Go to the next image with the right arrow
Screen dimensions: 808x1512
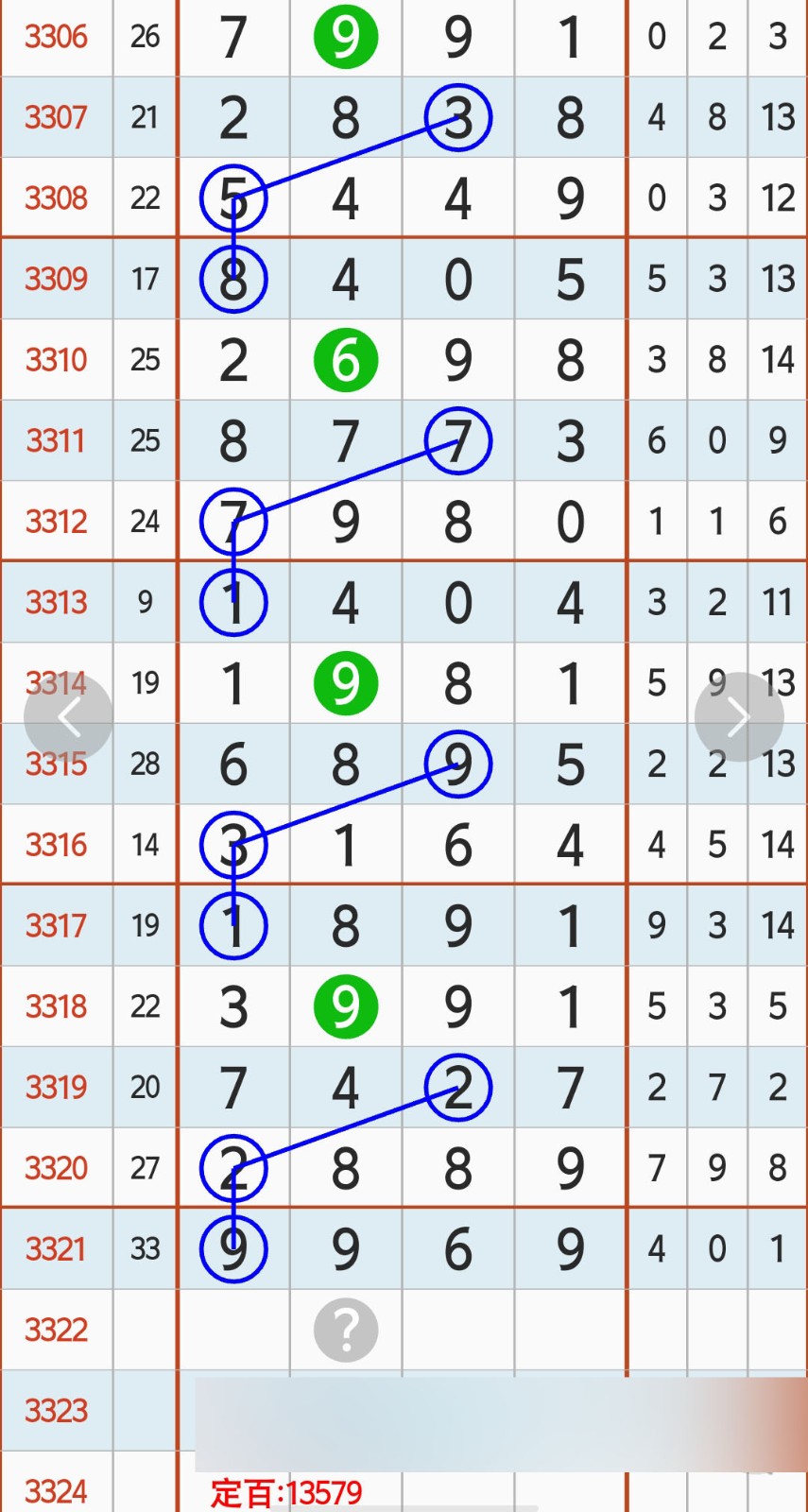739,717
